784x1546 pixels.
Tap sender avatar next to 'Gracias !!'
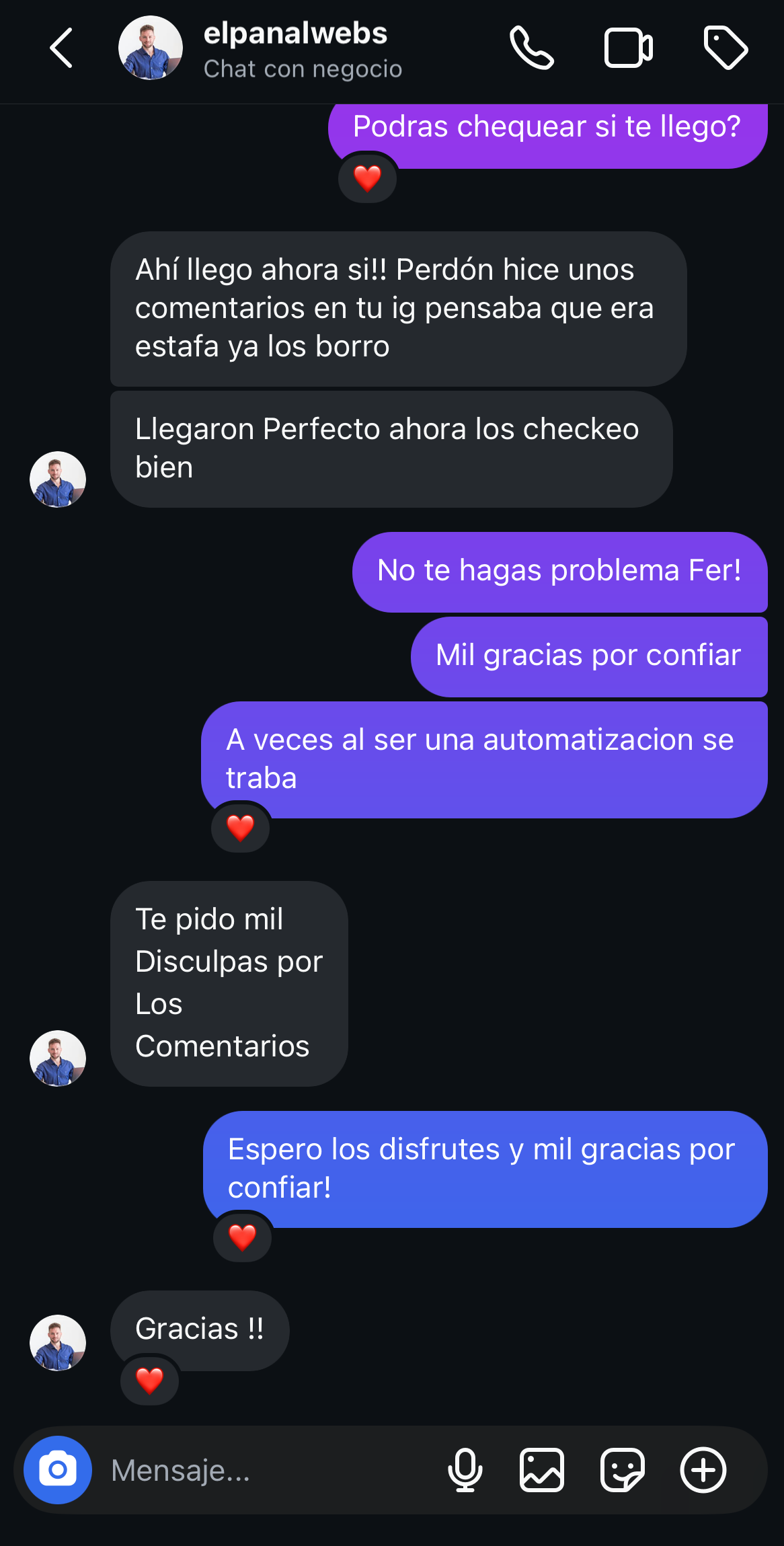click(x=58, y=1343)
